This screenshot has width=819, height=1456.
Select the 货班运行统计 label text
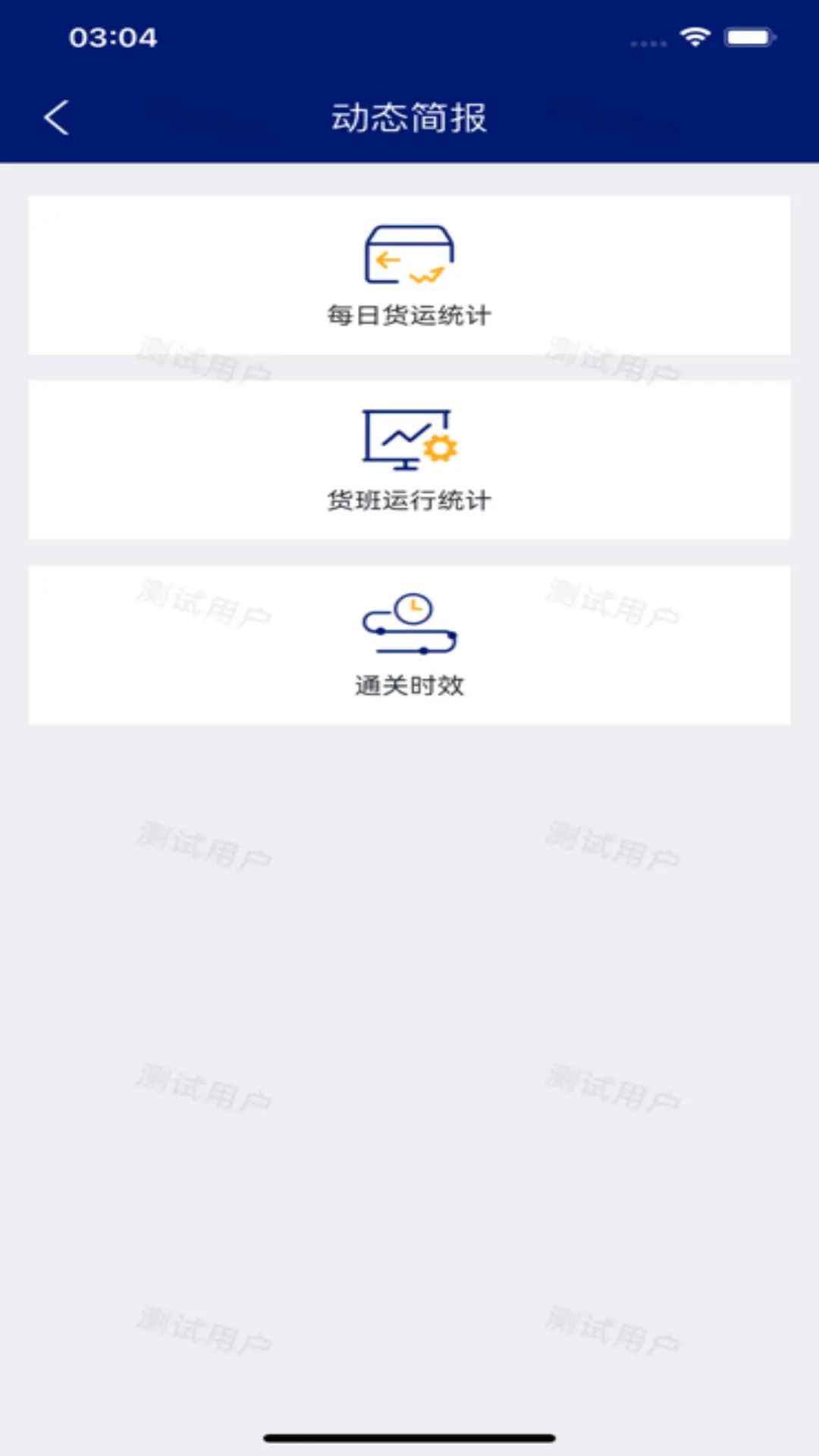tap(409, 500)
